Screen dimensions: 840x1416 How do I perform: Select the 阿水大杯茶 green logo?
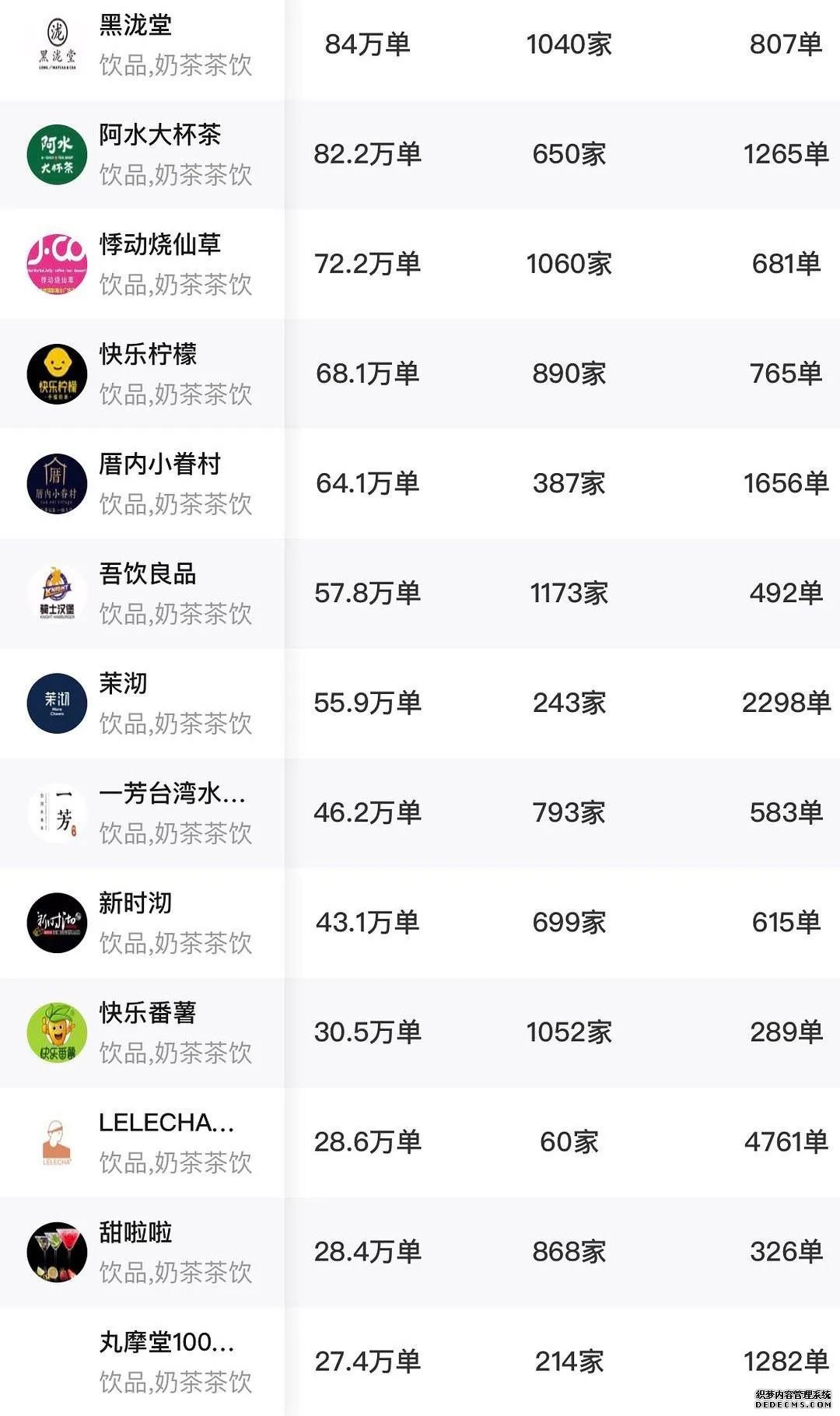56,152
